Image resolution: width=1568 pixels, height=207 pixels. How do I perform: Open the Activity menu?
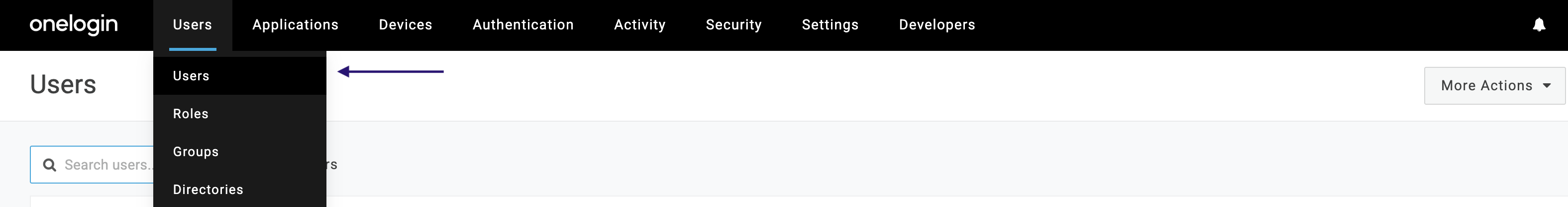[639, 25]
